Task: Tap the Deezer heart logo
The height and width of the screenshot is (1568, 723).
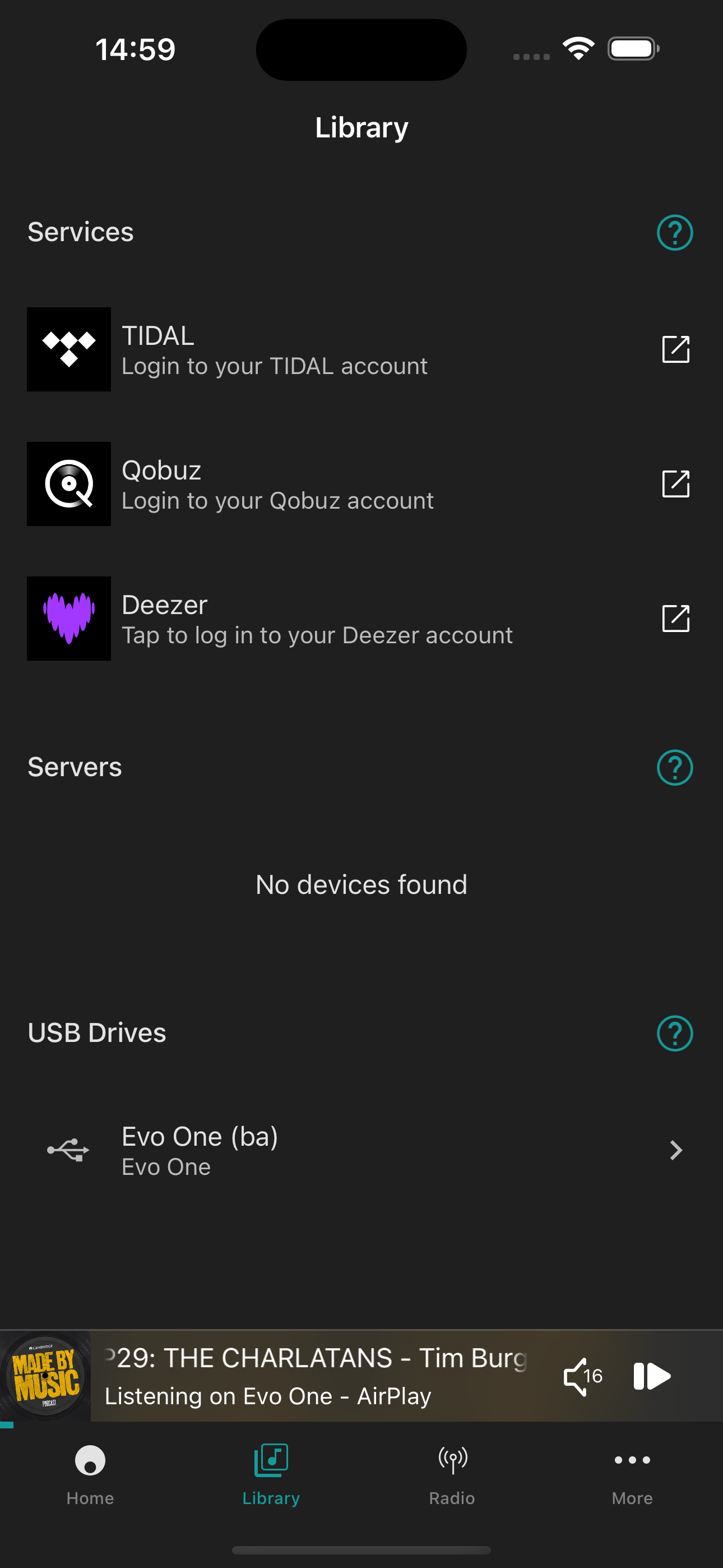Action: [x=69, y=618]
